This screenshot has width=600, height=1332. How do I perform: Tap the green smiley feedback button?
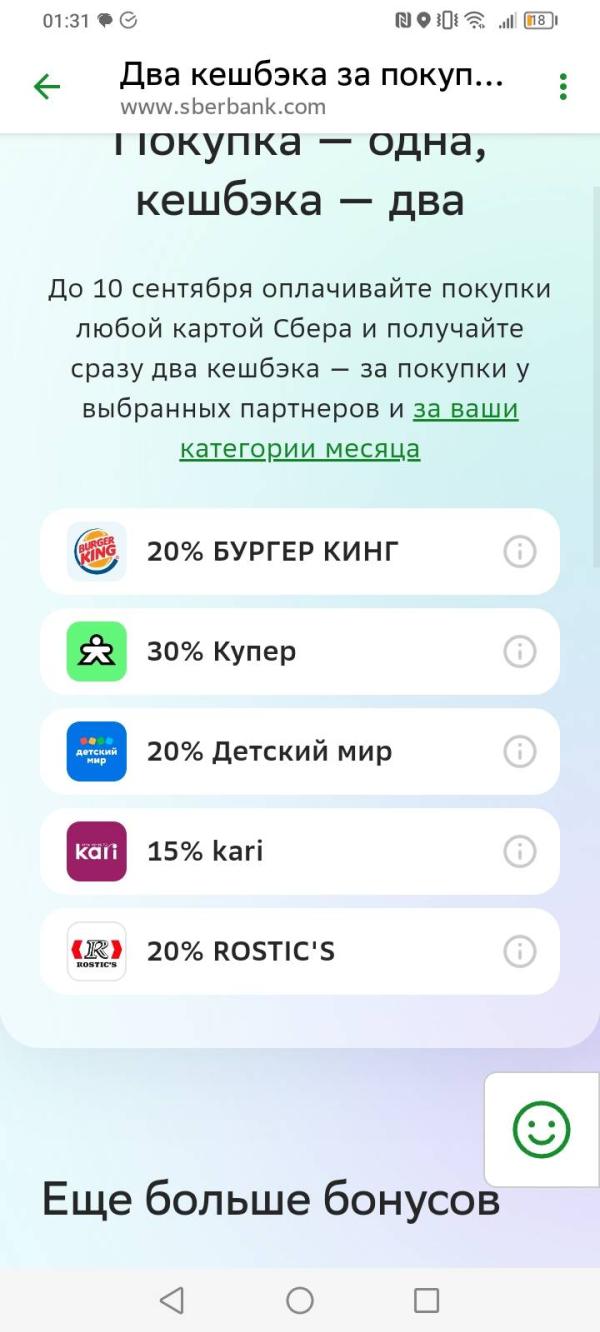[541, 1130]
